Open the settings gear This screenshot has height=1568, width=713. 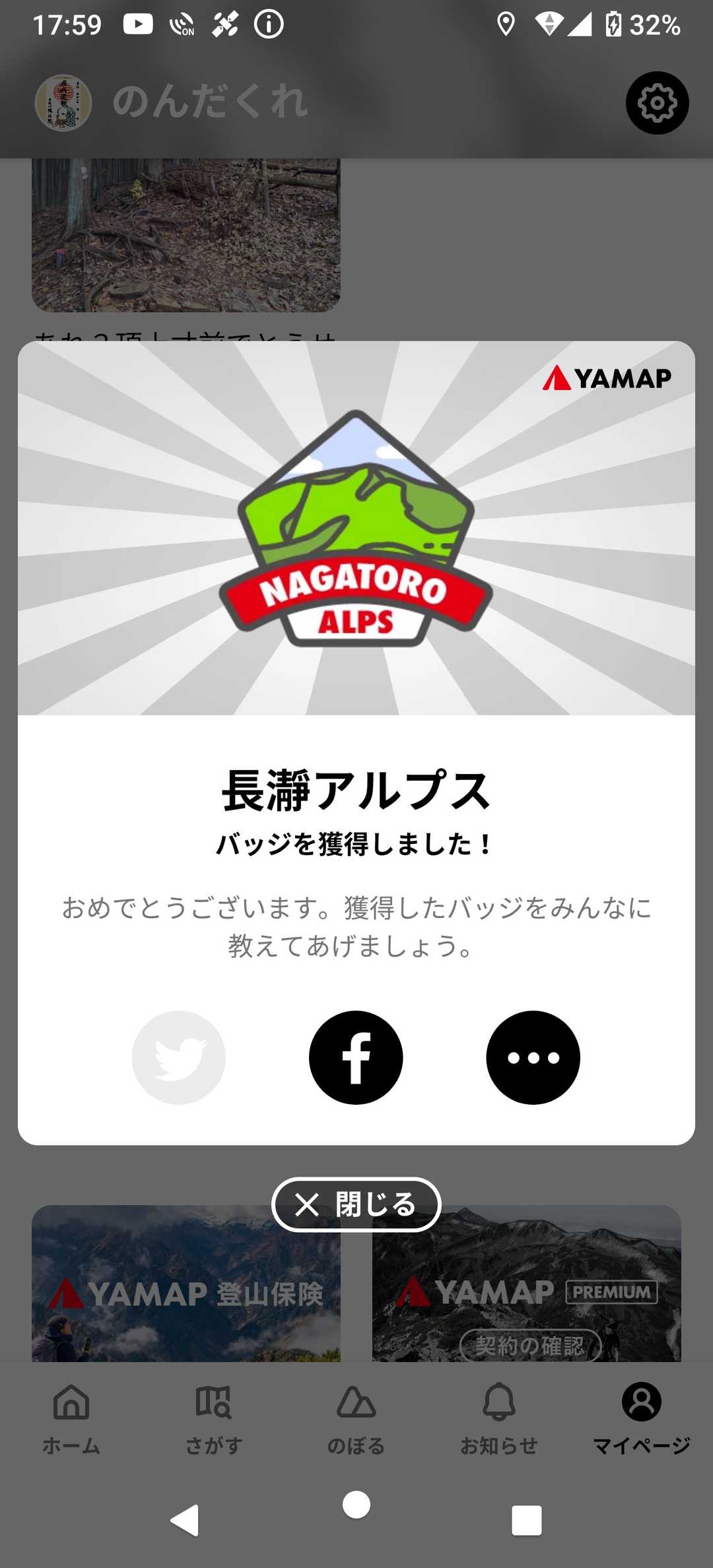tap(657, 103)
